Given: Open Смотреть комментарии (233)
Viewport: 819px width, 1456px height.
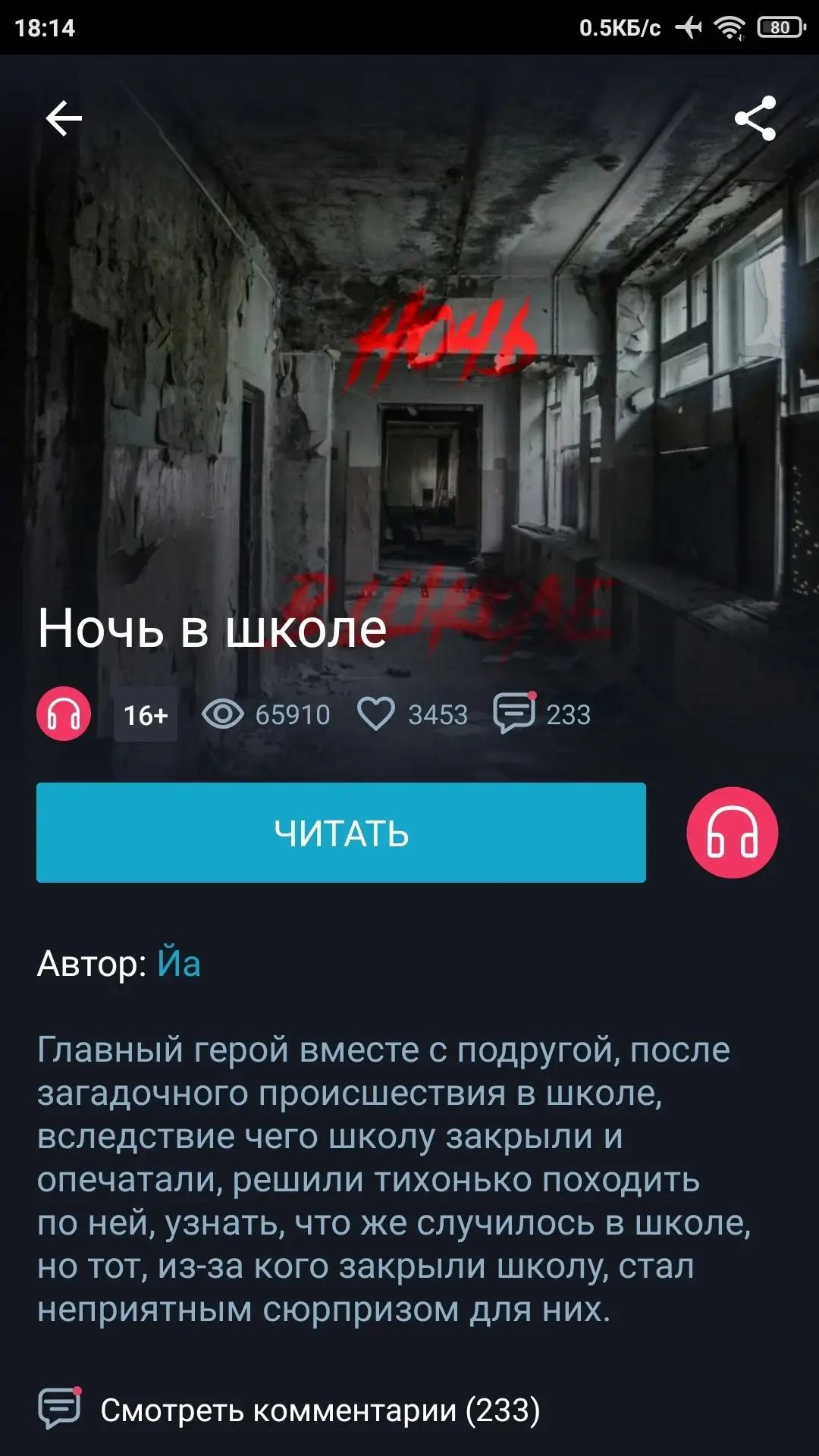Looking at the screenshot, I should pos(319,1410).
